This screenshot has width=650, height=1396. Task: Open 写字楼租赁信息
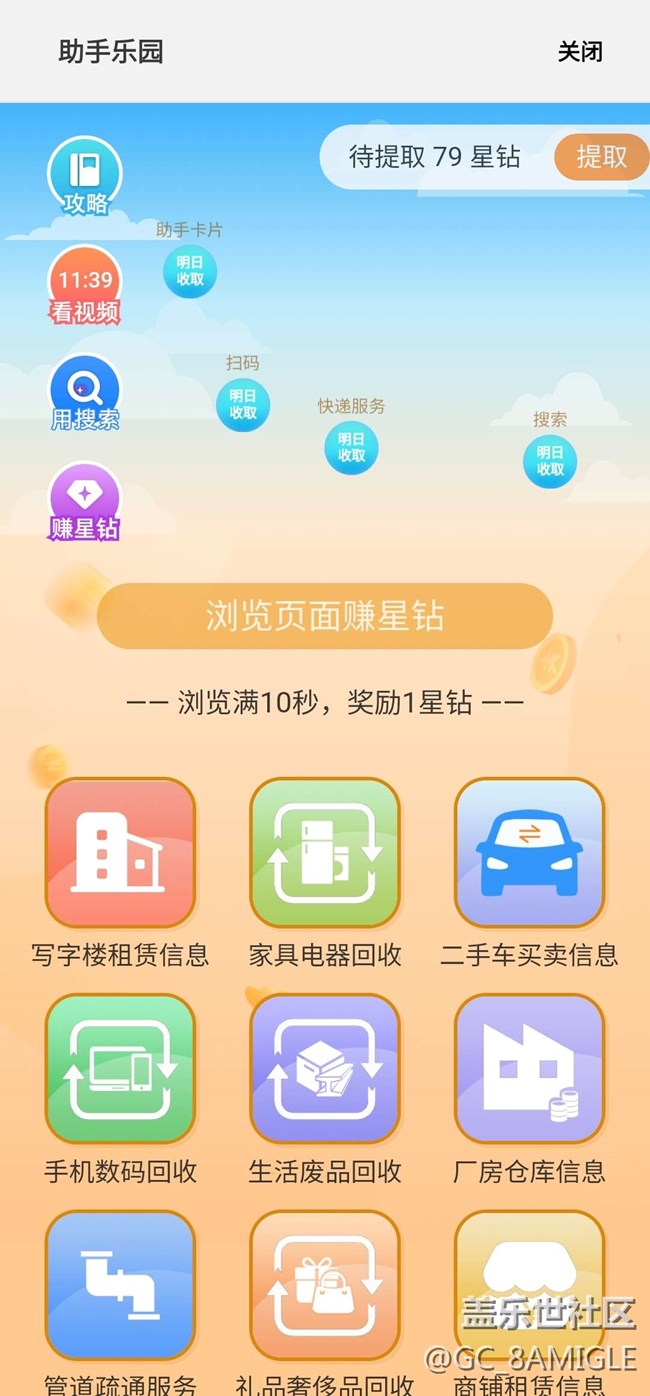click(x=120, y=853)
